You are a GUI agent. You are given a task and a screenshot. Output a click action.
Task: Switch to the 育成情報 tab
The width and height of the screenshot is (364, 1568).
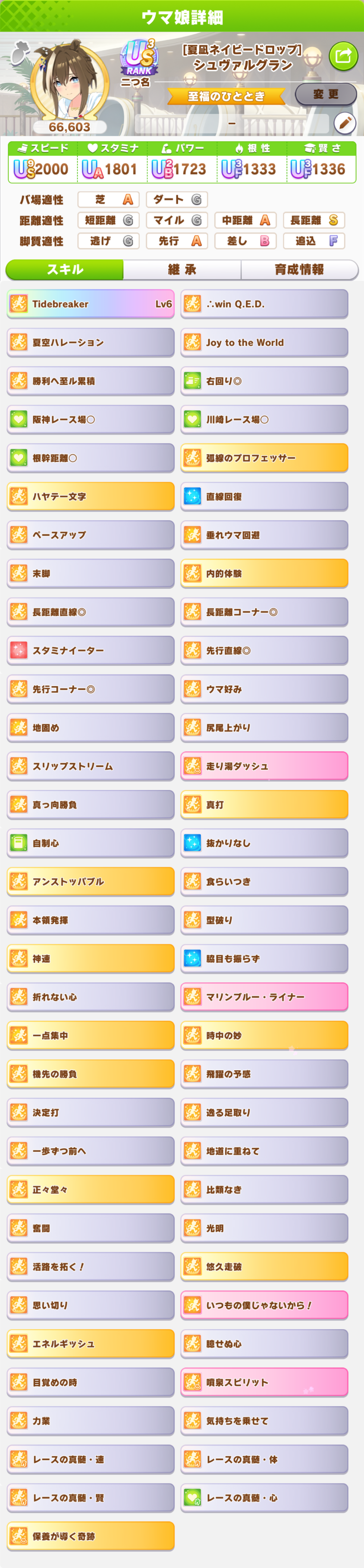[x=299, y=270]
